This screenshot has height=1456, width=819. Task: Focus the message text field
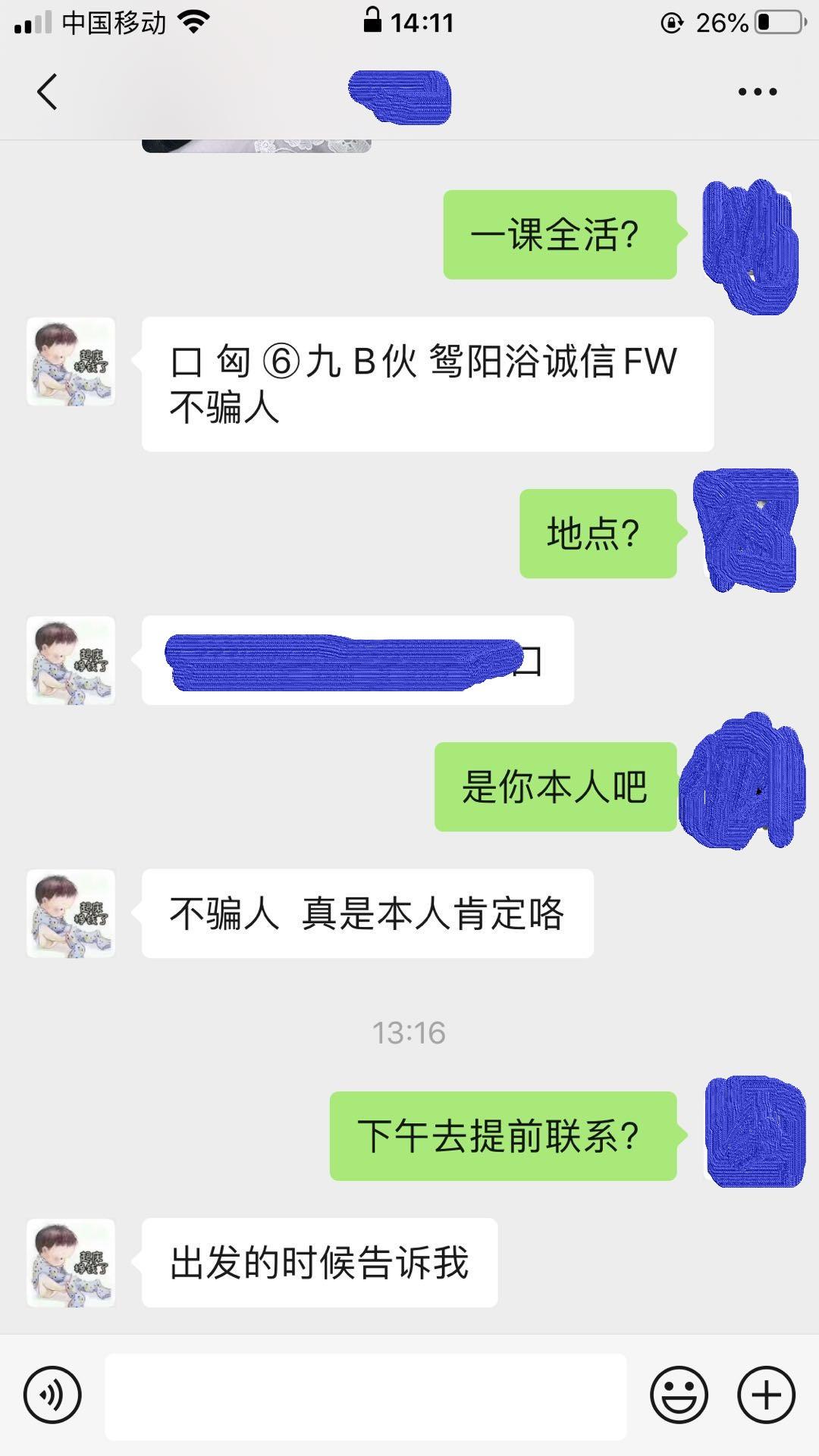tap(366, 1396)
